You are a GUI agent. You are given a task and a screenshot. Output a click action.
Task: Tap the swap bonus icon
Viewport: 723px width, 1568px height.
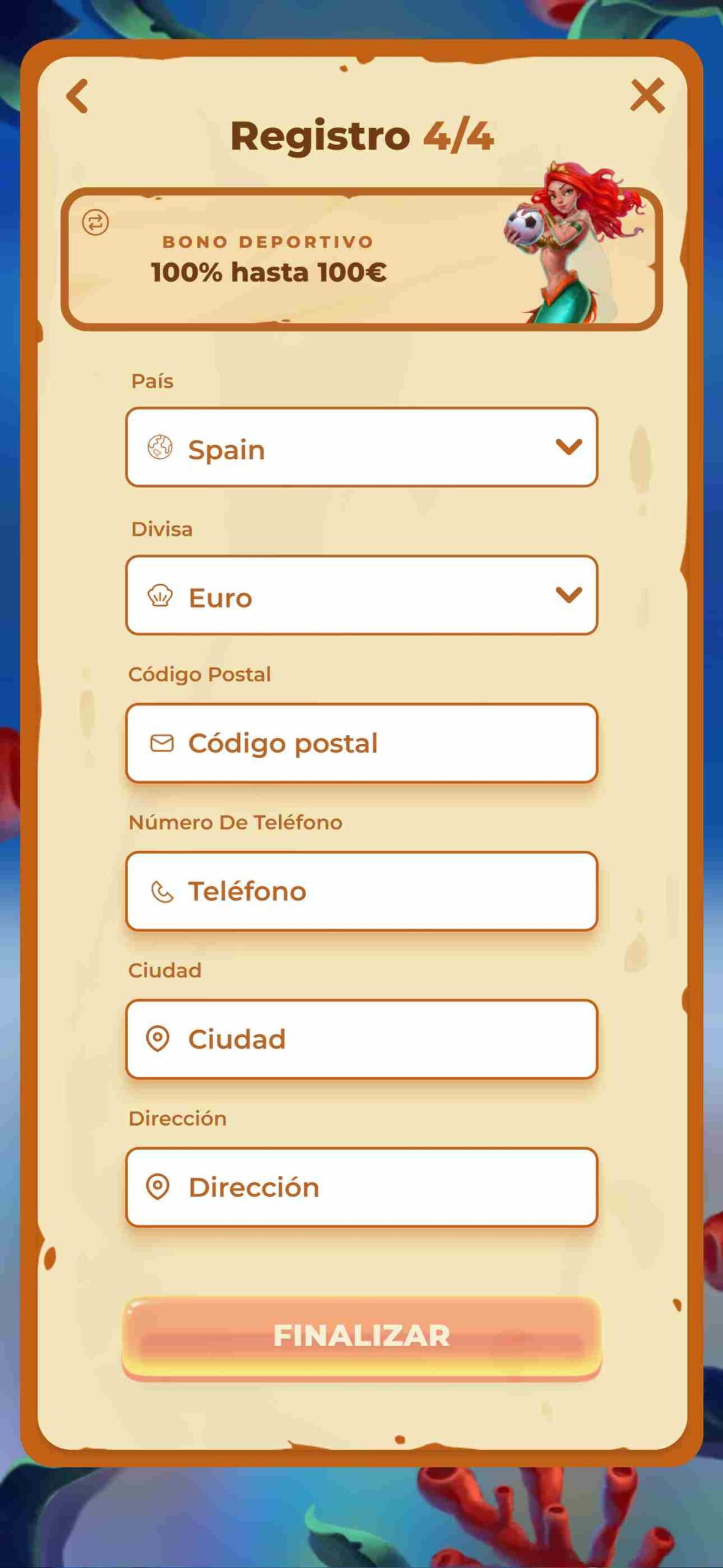96,222
